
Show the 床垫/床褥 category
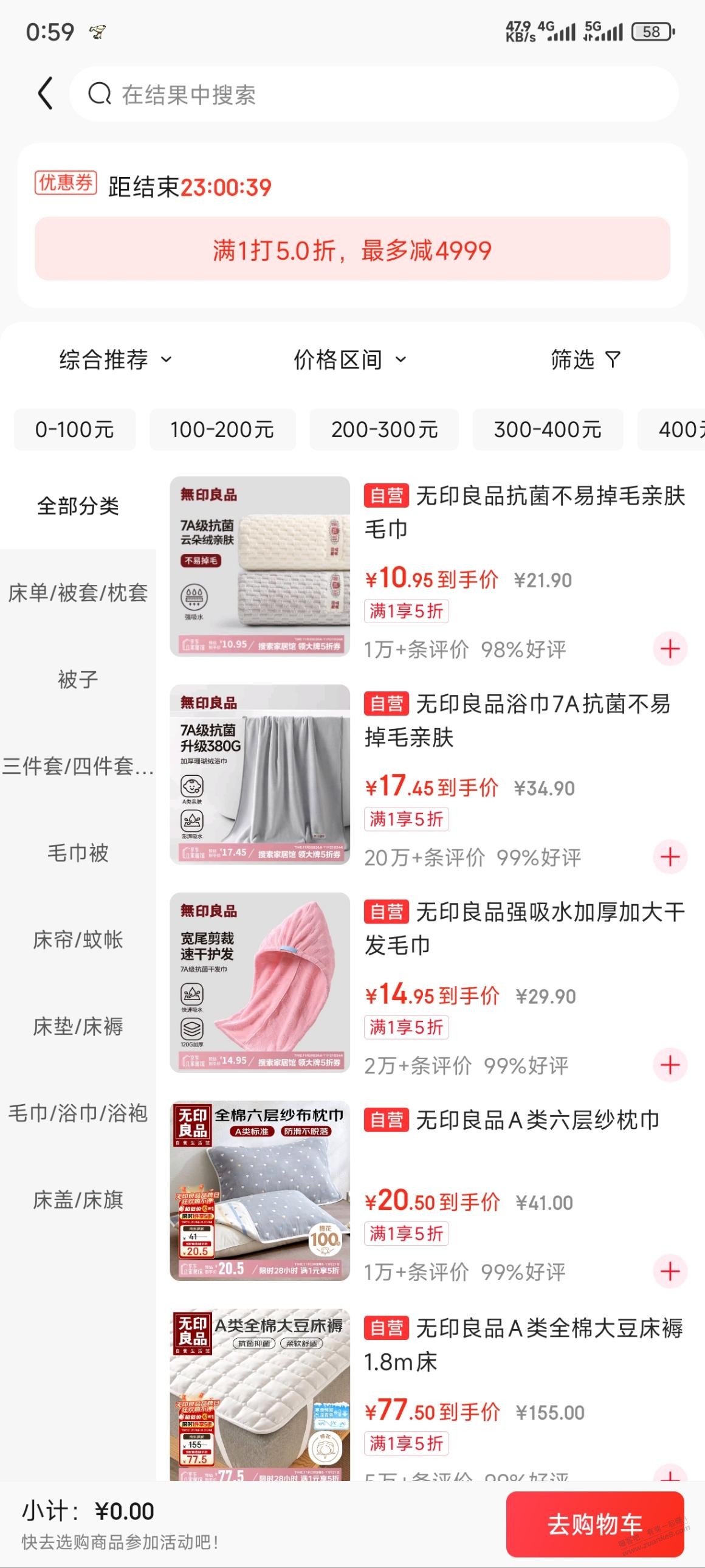(x=78, y=1026)
